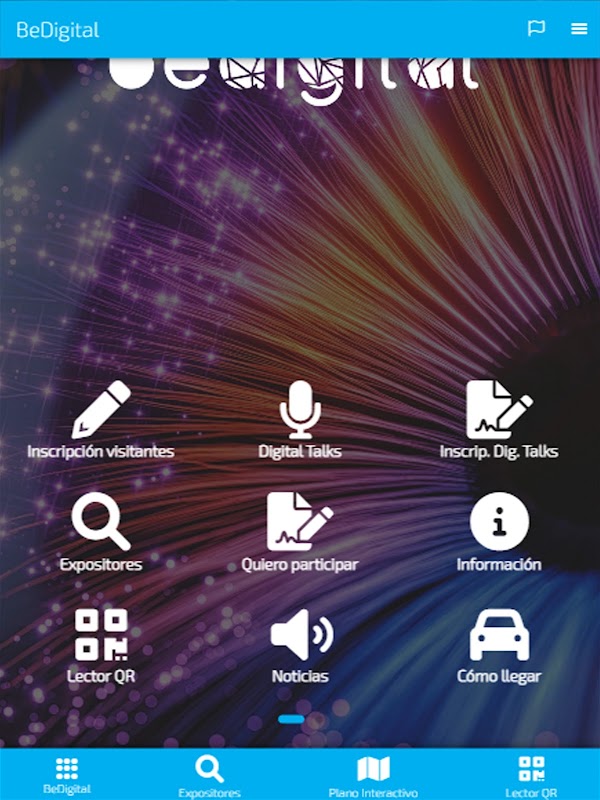
Task: Switch to the Expositores bottom tab
Action: (209, 777)
